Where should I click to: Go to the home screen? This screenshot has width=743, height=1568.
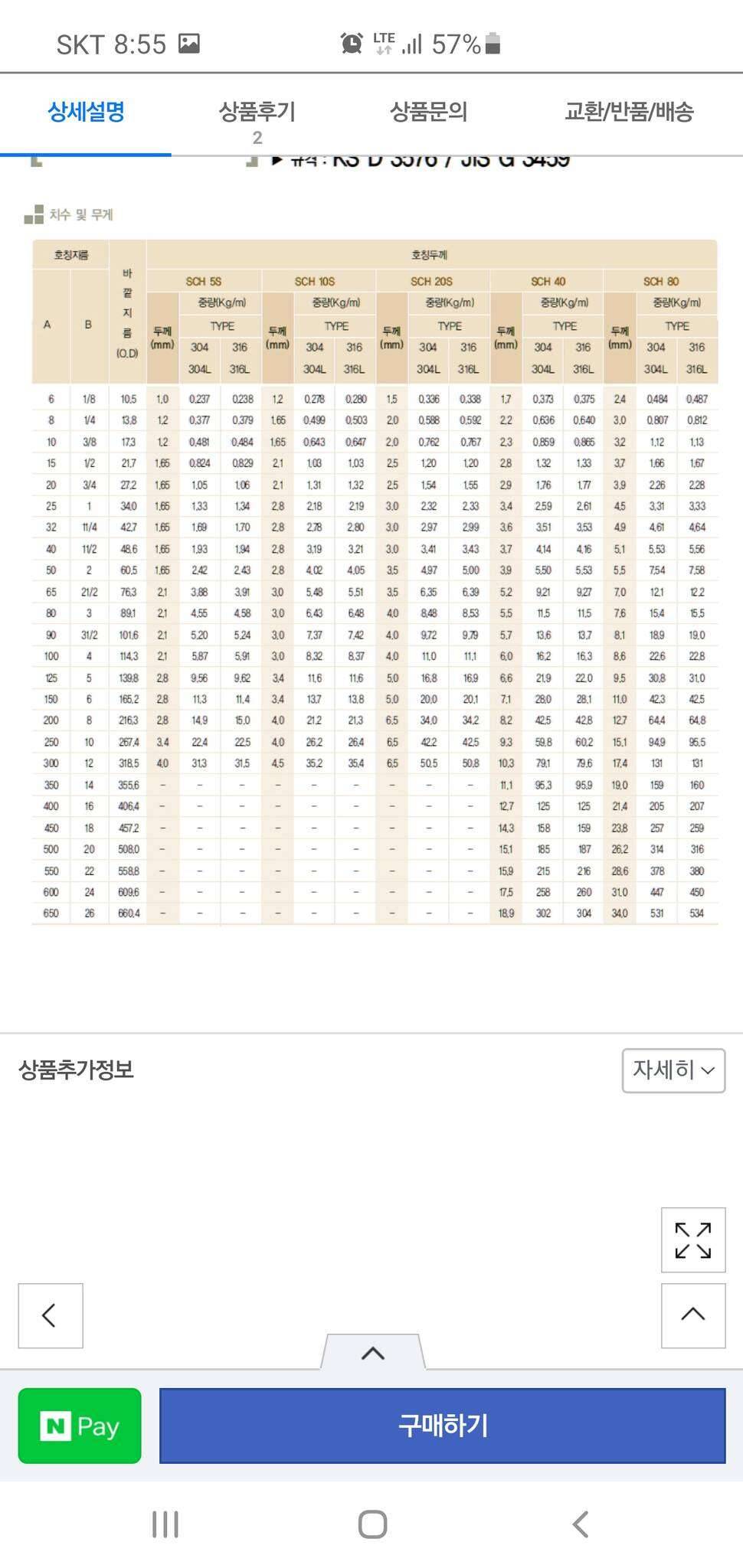coord(372,1524)
